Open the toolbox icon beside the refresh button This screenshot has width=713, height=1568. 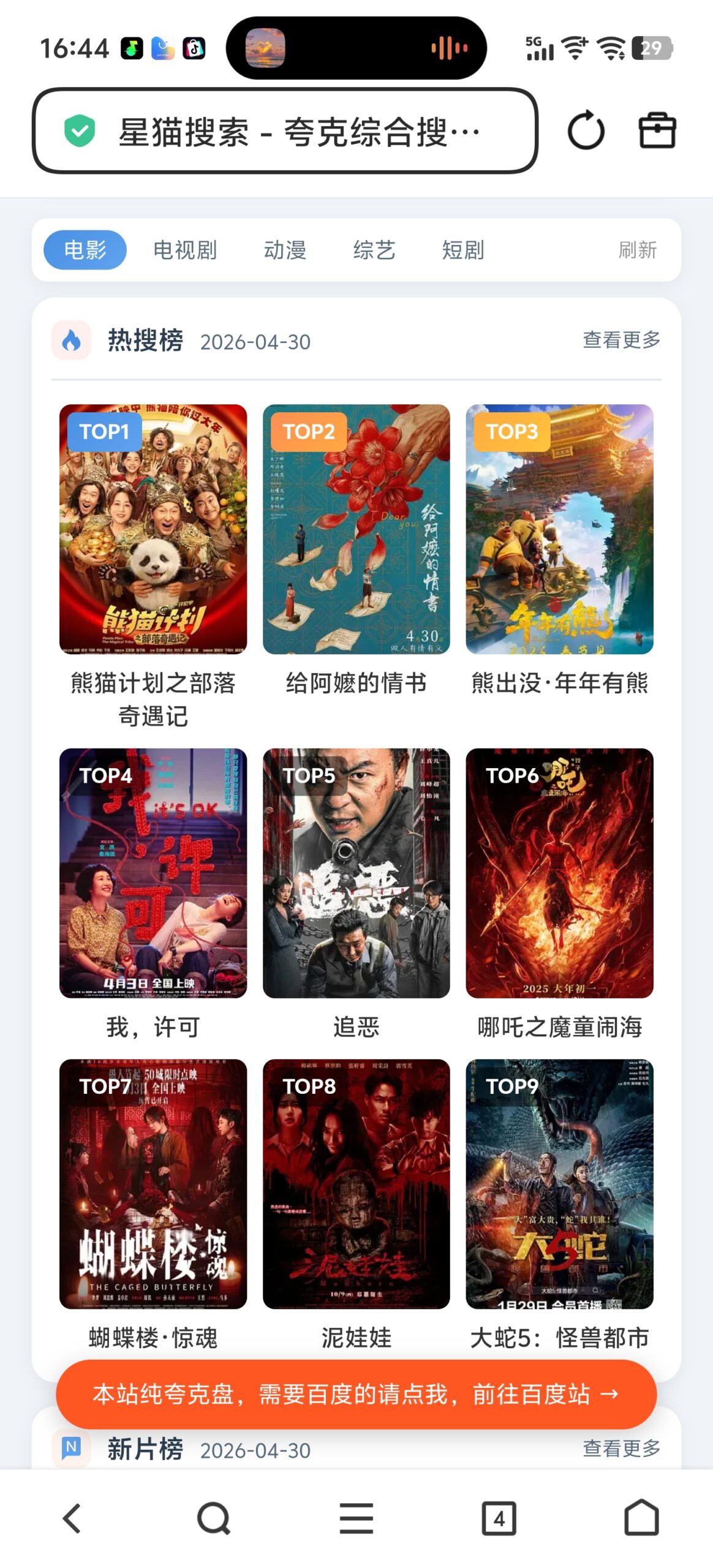[x=658, y=130]
